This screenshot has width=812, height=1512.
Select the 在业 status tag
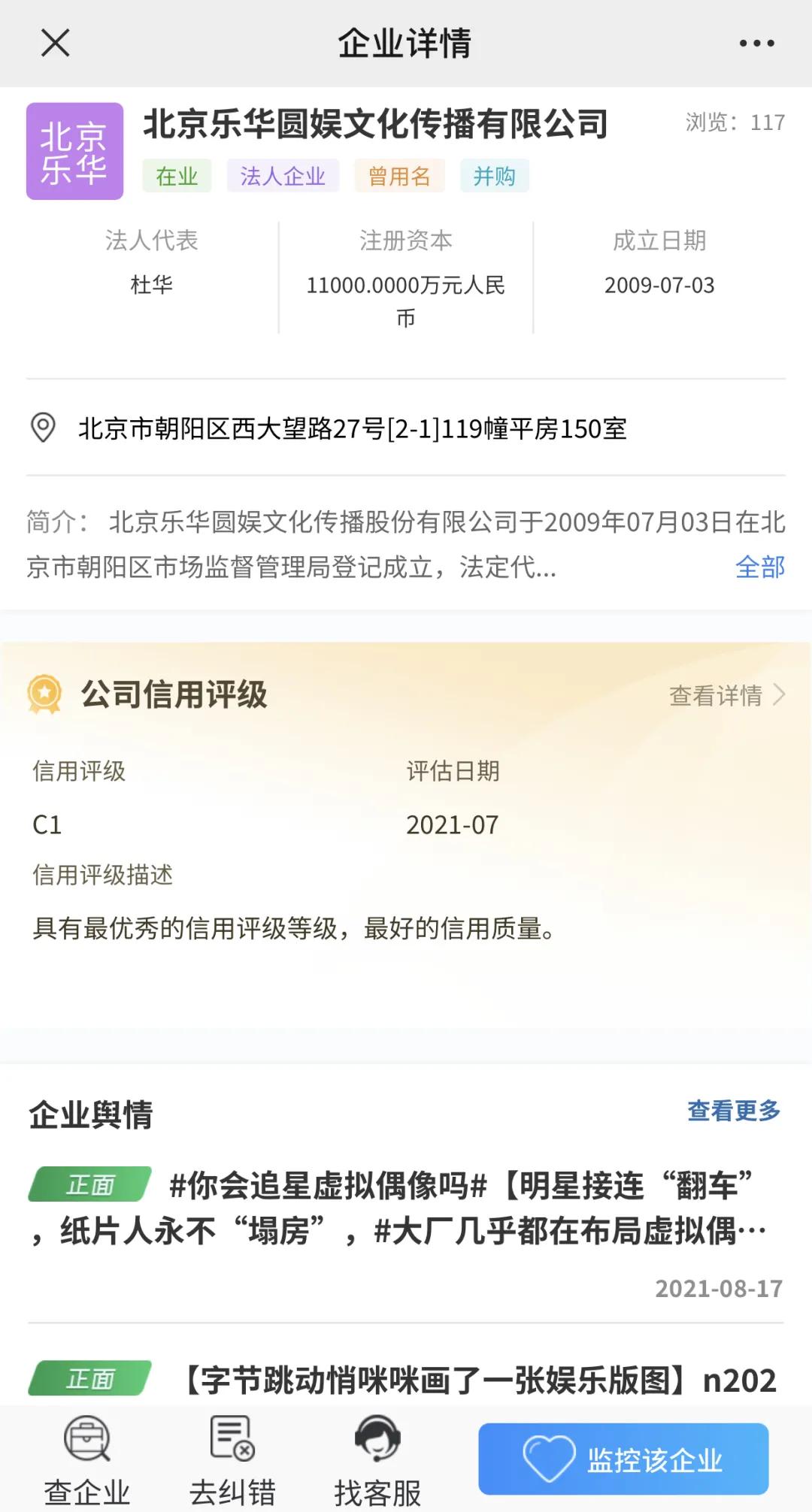click(176, 176)
